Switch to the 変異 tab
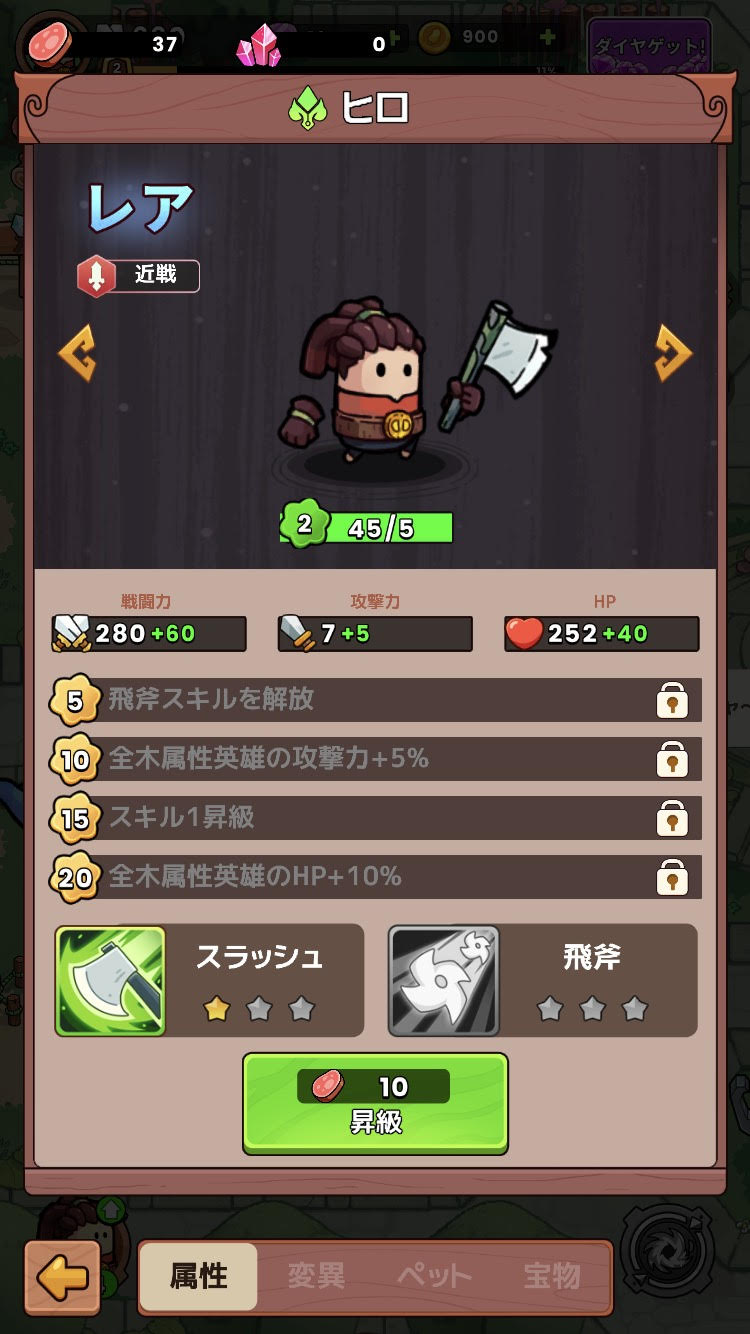The height and width of the screenshot is (1334, 750). 316,1277
